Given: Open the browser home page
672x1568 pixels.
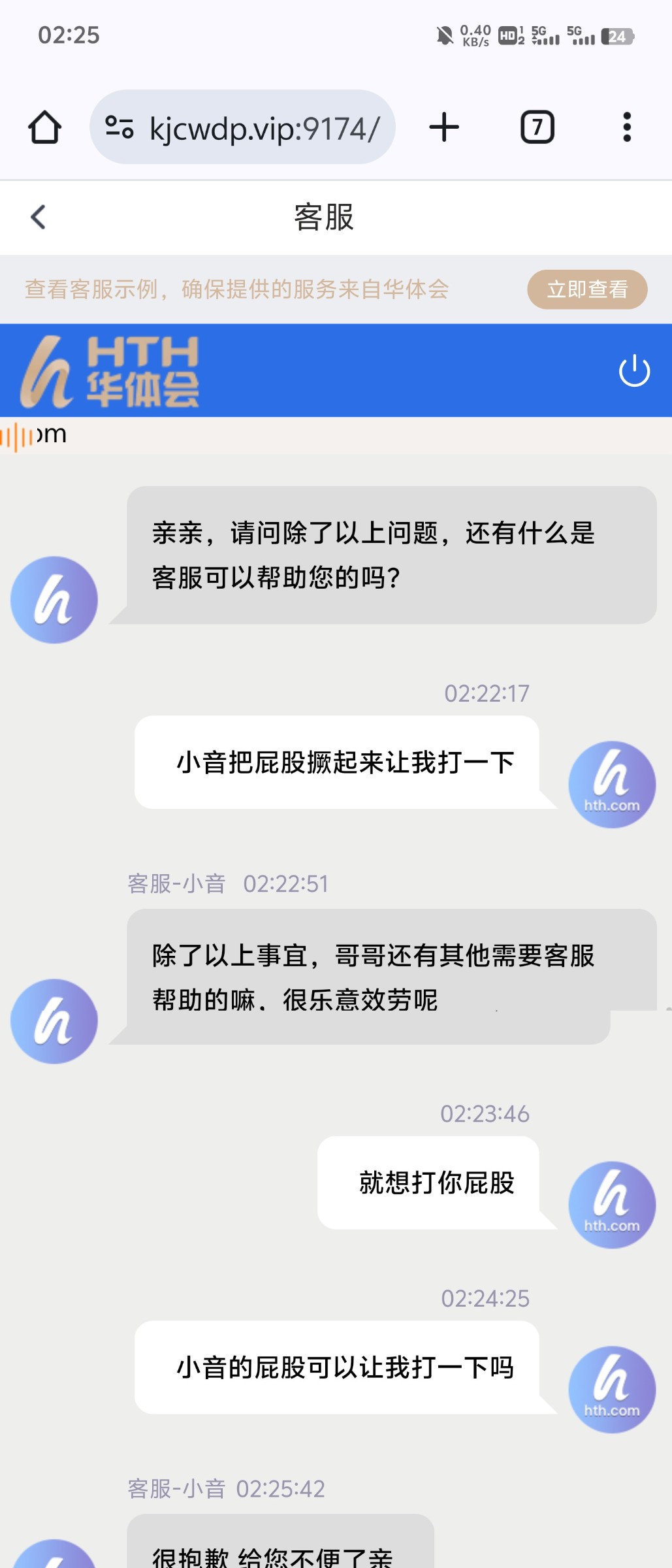Looking at the screenshot, I should coord(44,127).
